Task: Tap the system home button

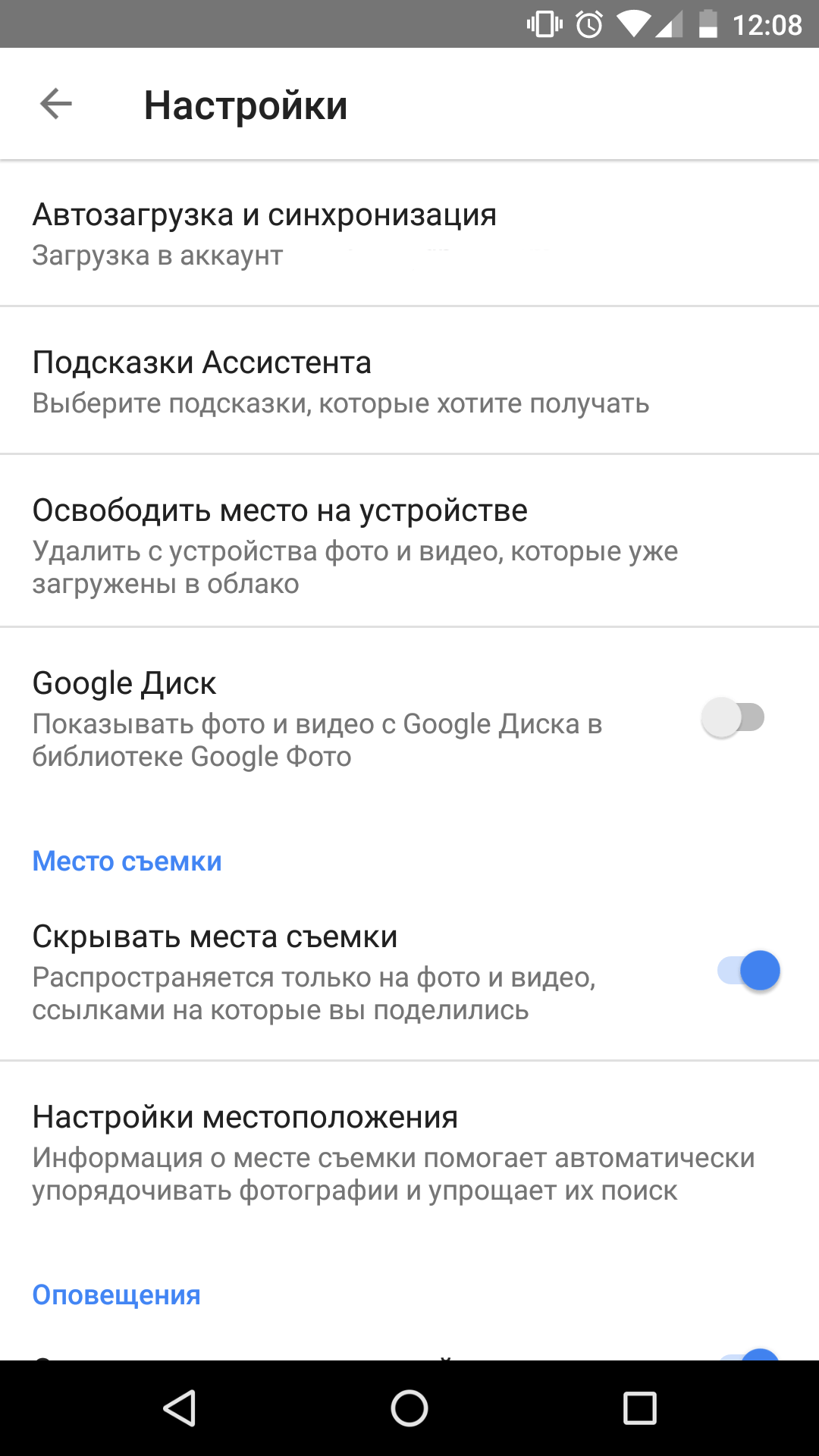Action: click(x=409, y=1408)
